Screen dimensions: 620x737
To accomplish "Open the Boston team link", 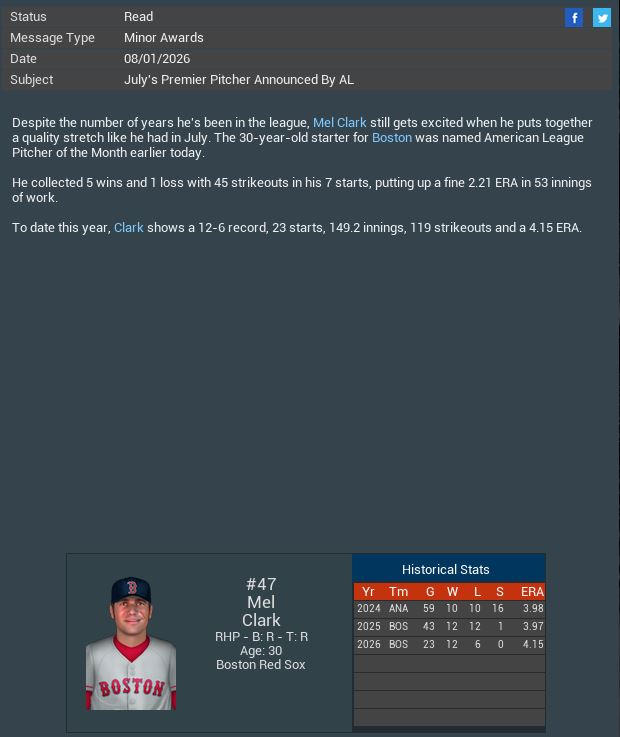I will coord(392,138).
